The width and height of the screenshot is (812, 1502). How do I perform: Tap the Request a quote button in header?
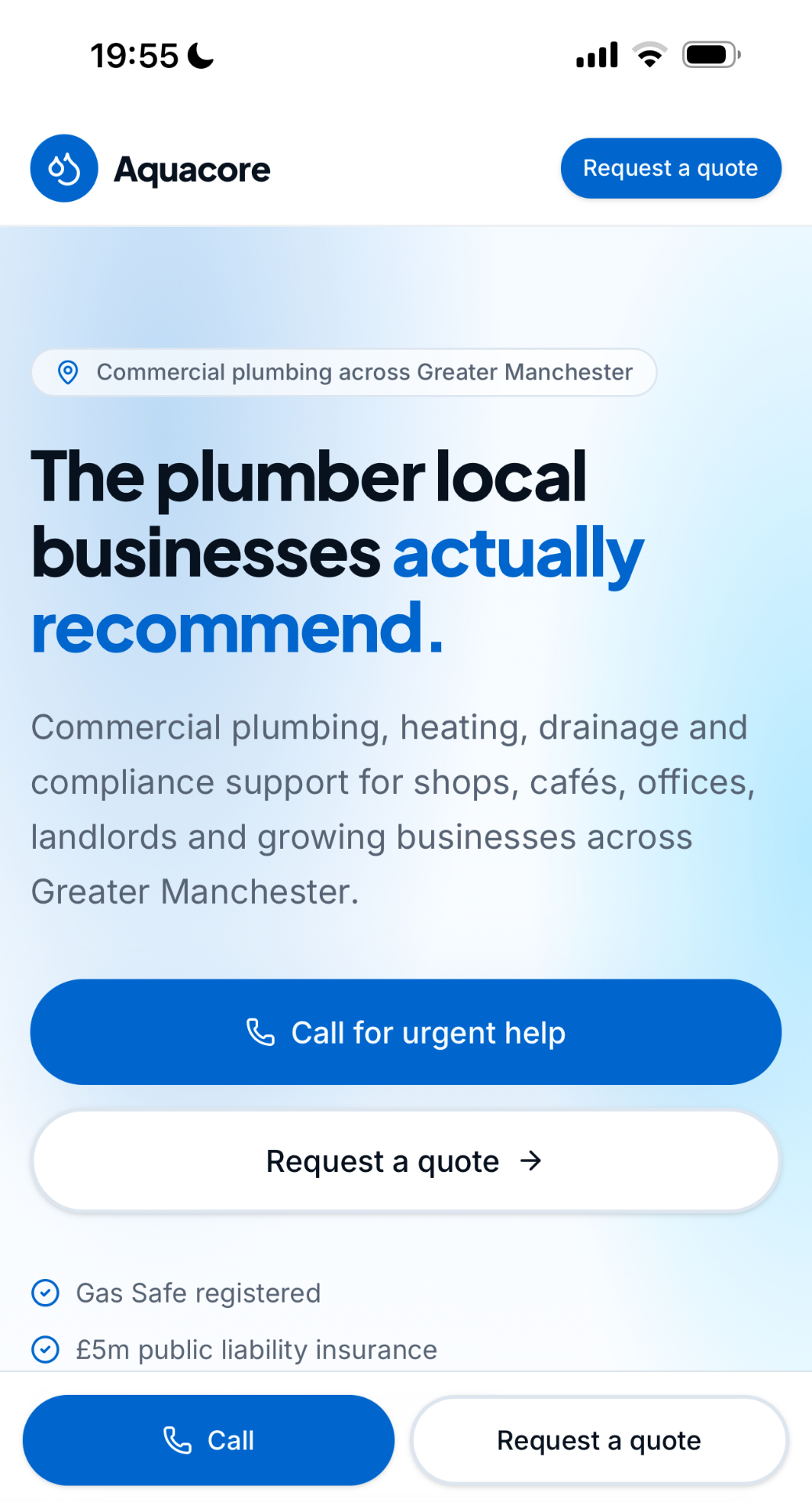[670, 168]
